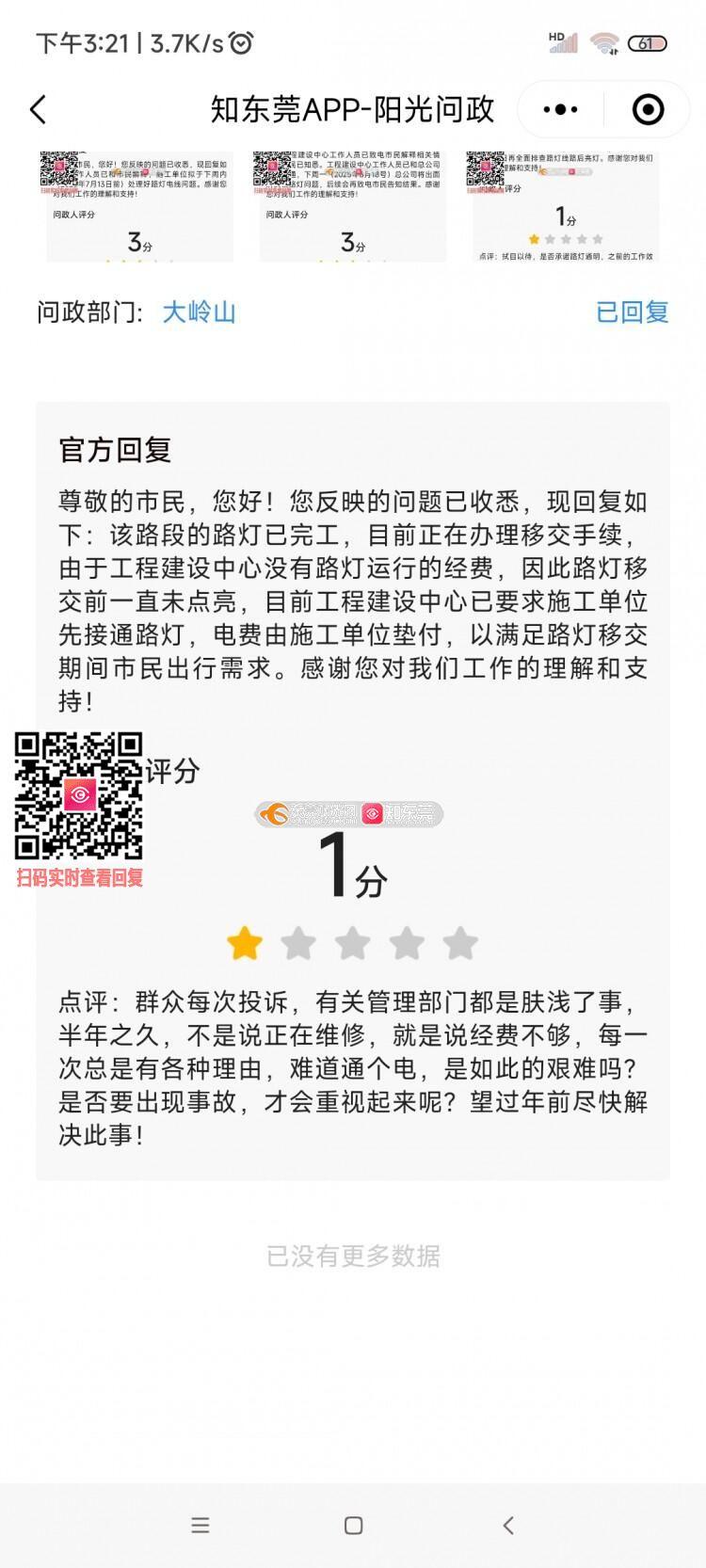Screen dimensions: 706x1568
Task: Go to home via navigation bar
Action: [353, 1526]
